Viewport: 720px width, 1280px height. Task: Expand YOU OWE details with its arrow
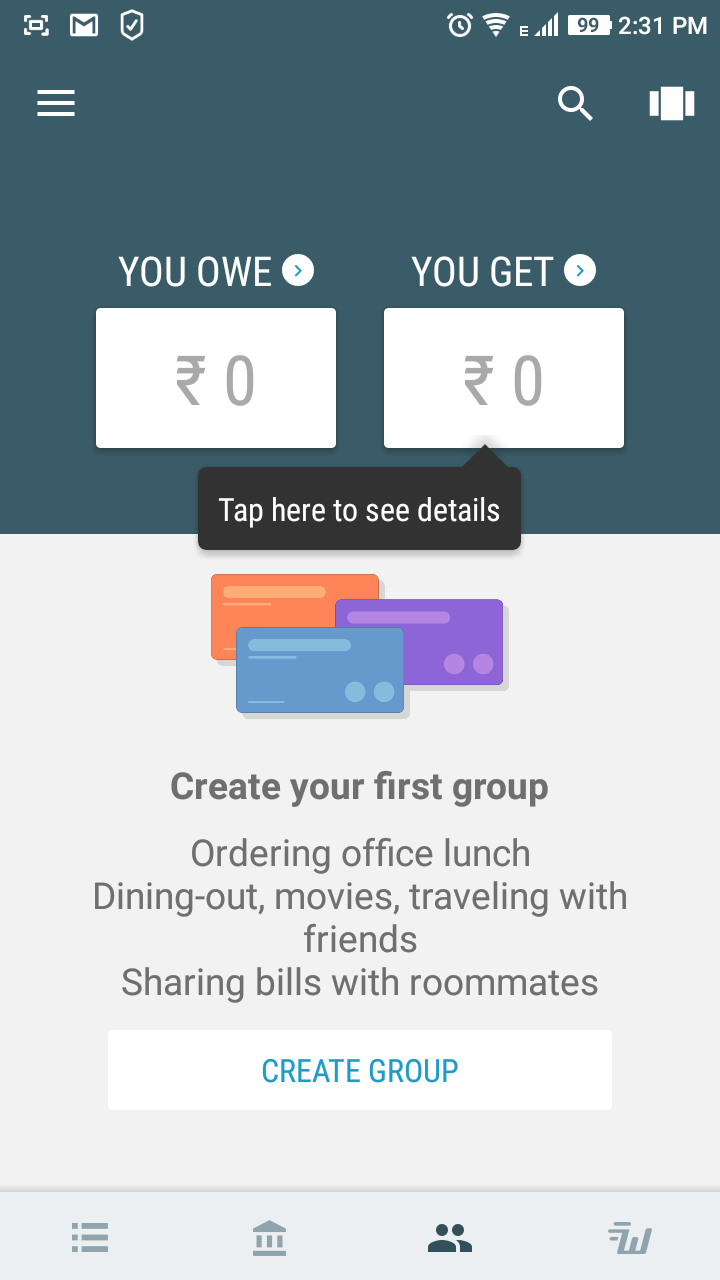(297, 270)
